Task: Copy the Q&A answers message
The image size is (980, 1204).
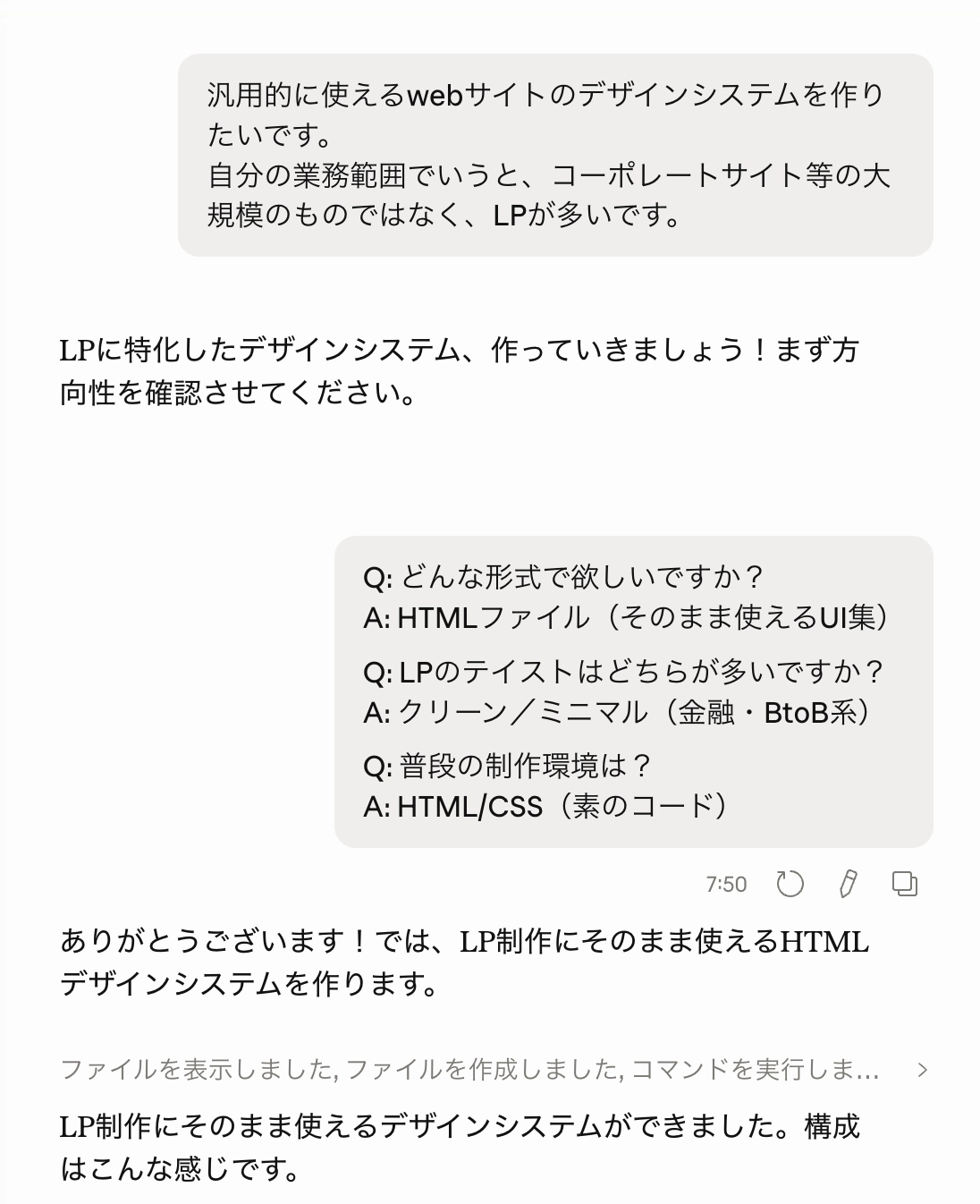Action: [905, 885]
